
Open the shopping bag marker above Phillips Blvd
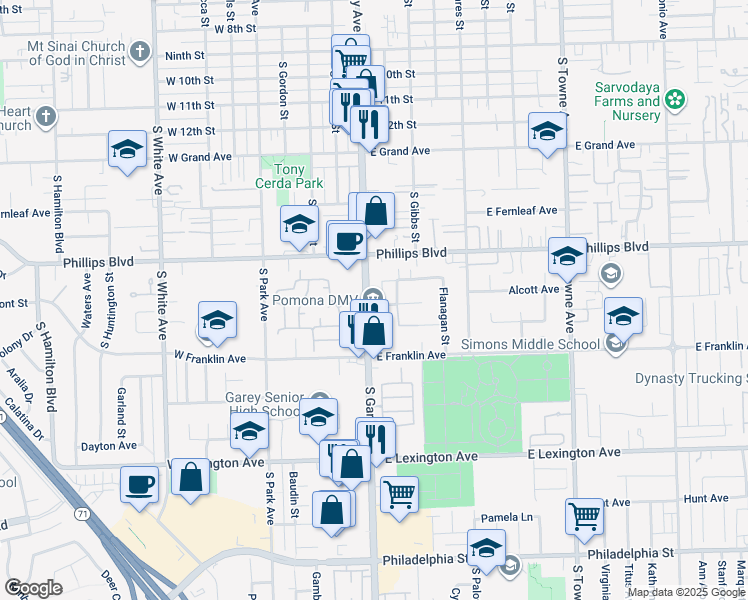(x=375, y=211)
